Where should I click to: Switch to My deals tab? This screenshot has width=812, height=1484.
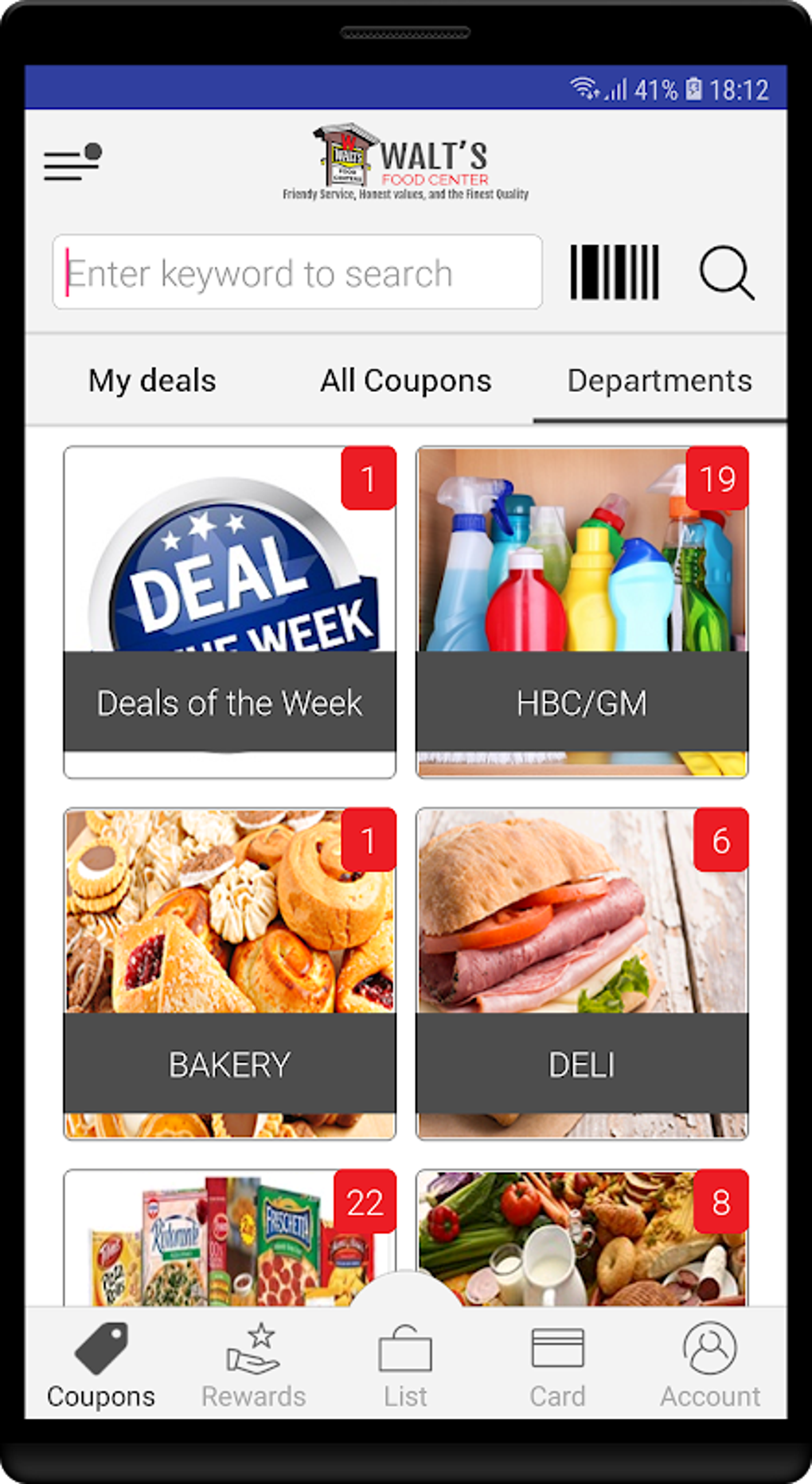(152, 381)
